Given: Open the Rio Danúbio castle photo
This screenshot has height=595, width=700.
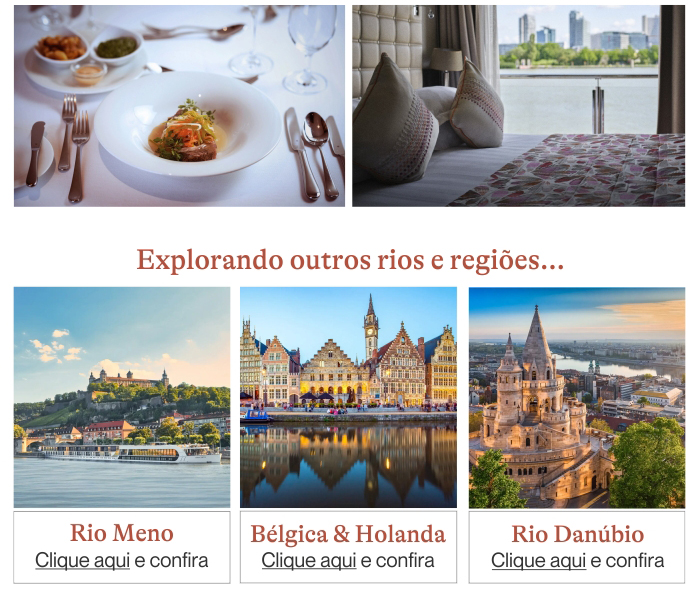Looking at the screenshot, I should coord(577,397).
